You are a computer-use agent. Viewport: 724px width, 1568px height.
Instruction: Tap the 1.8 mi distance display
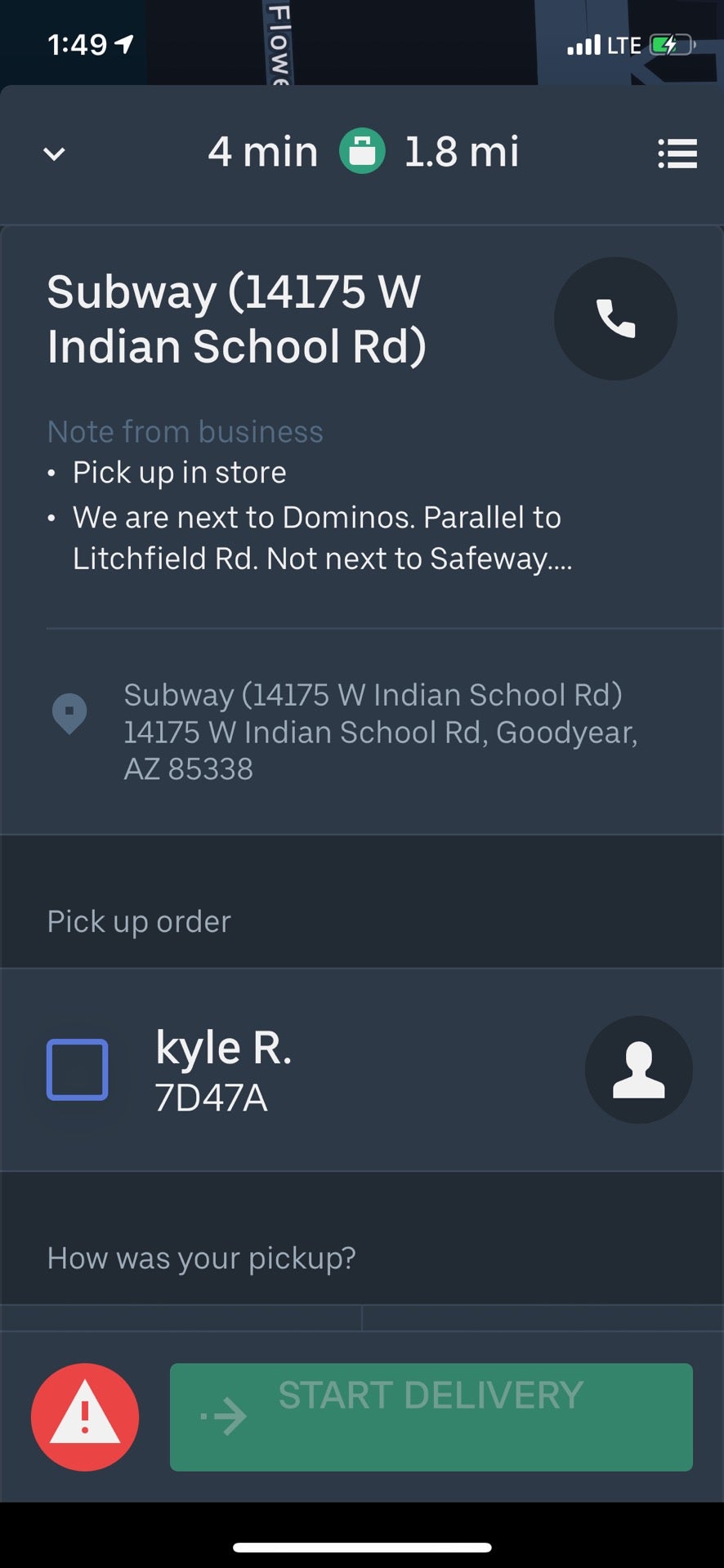(461, 153)
